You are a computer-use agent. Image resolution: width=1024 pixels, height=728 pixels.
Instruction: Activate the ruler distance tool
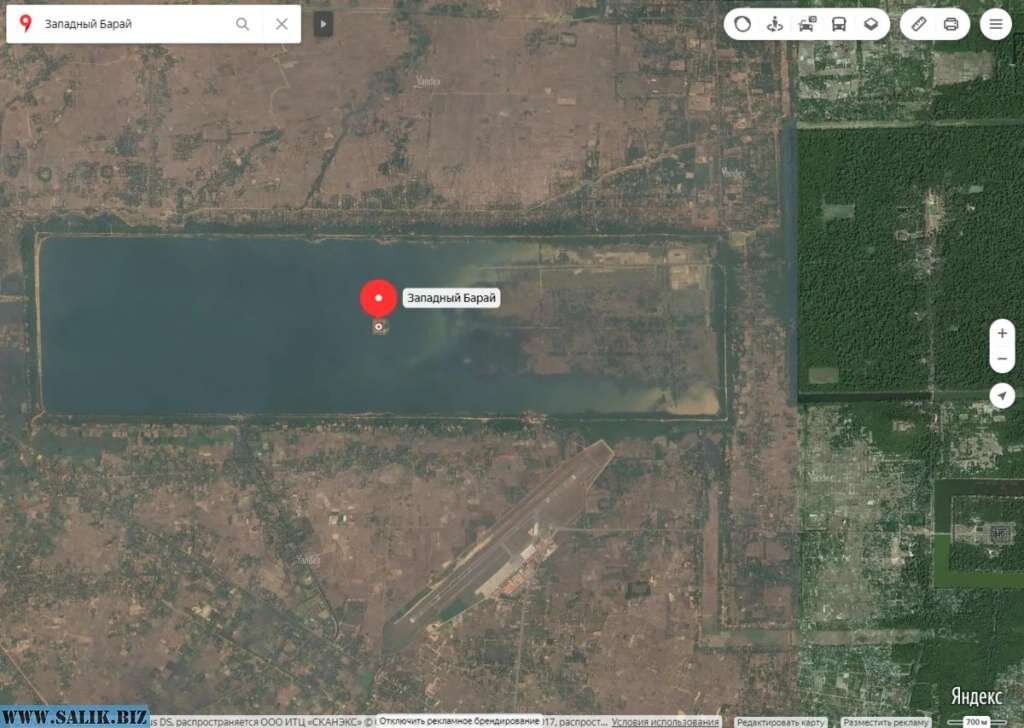coord(919,24)
